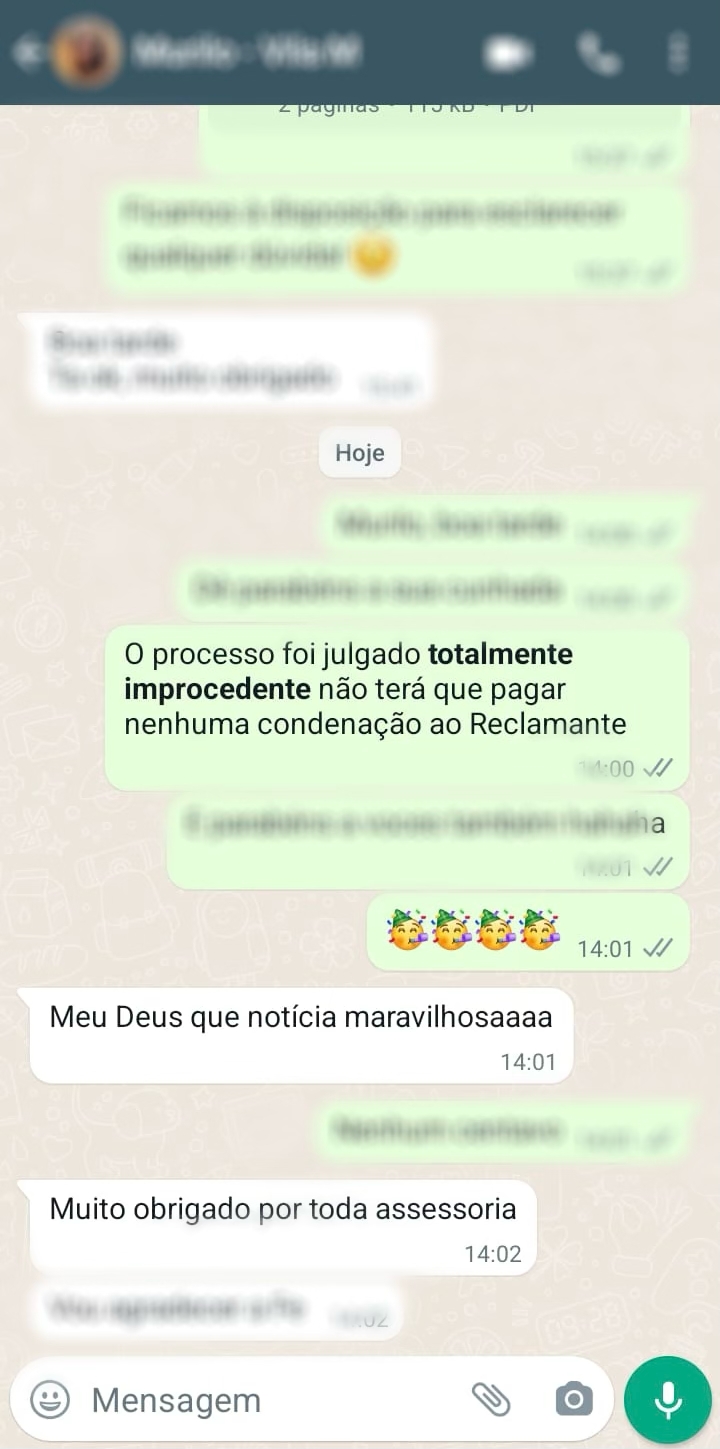This screenshot has height=1449, width=720.
Task: Tap the microphone voice message button
Action: (668, 1400)
